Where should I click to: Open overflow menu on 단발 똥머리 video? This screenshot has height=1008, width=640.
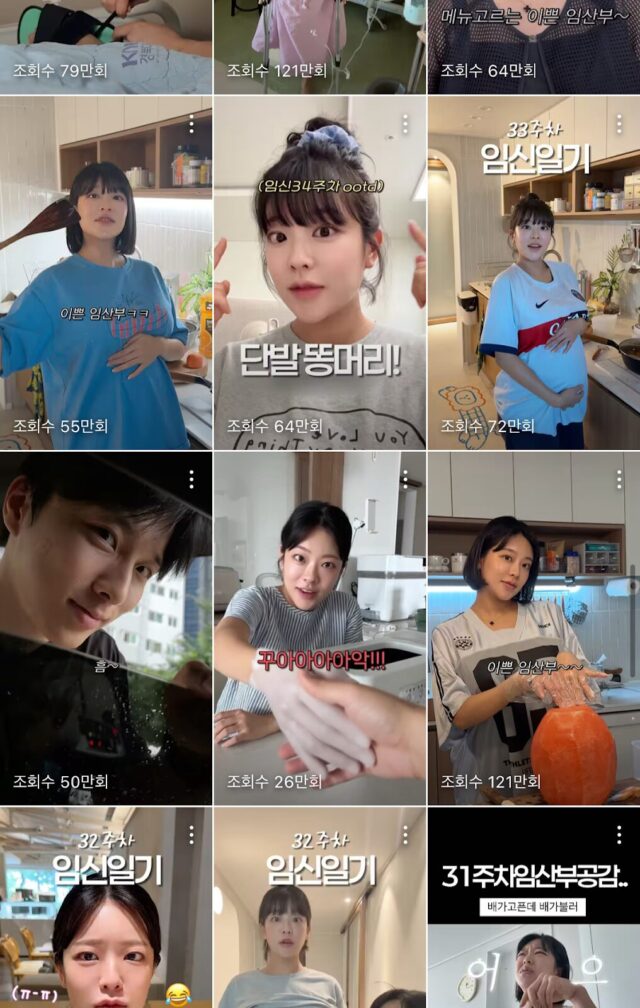pos(405,124)
